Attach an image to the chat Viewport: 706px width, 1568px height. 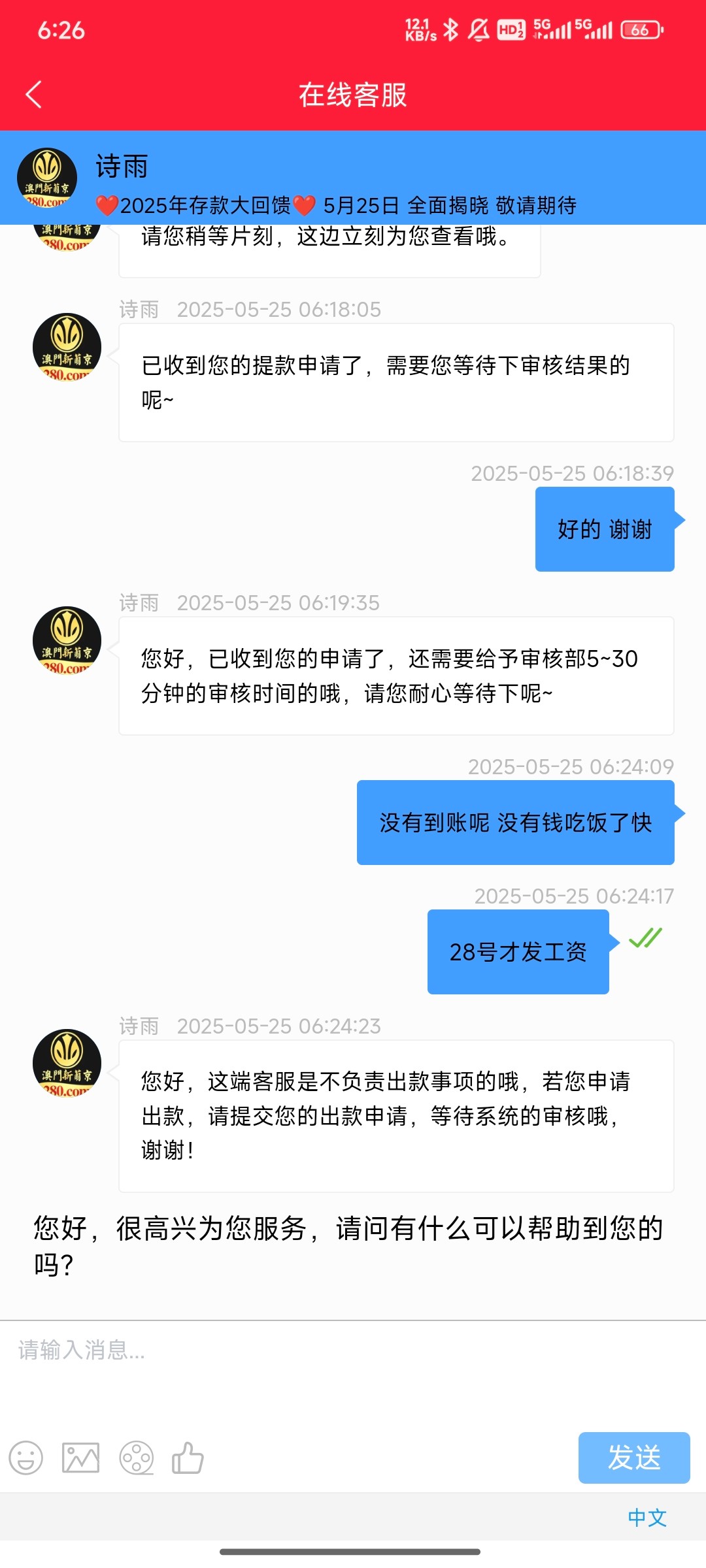(x=80, y=1458)
